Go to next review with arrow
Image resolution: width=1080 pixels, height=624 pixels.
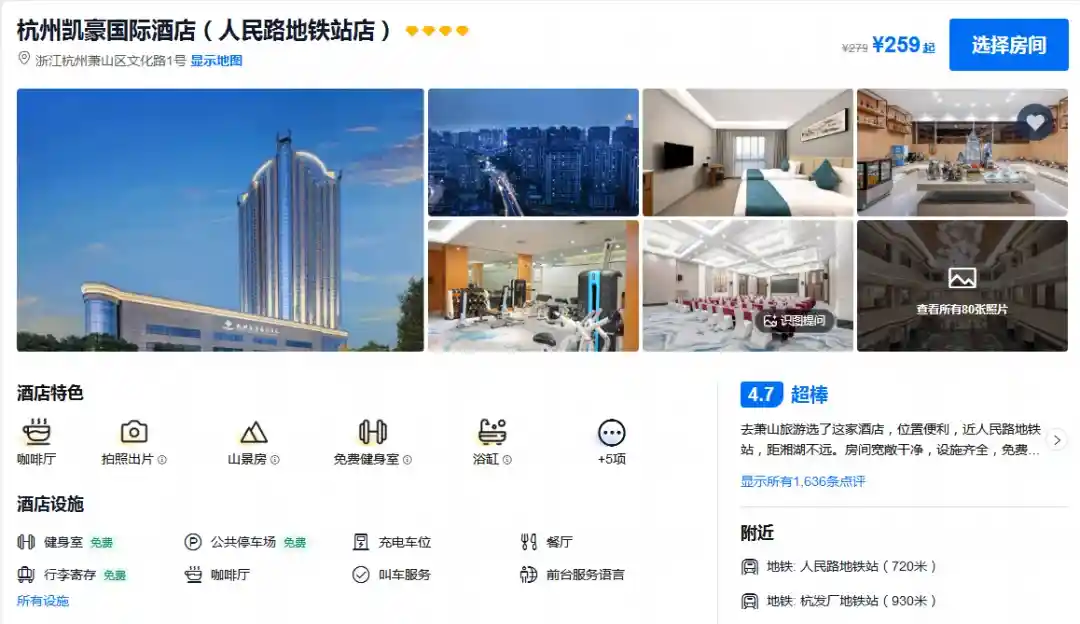(x=1057, y=439)
